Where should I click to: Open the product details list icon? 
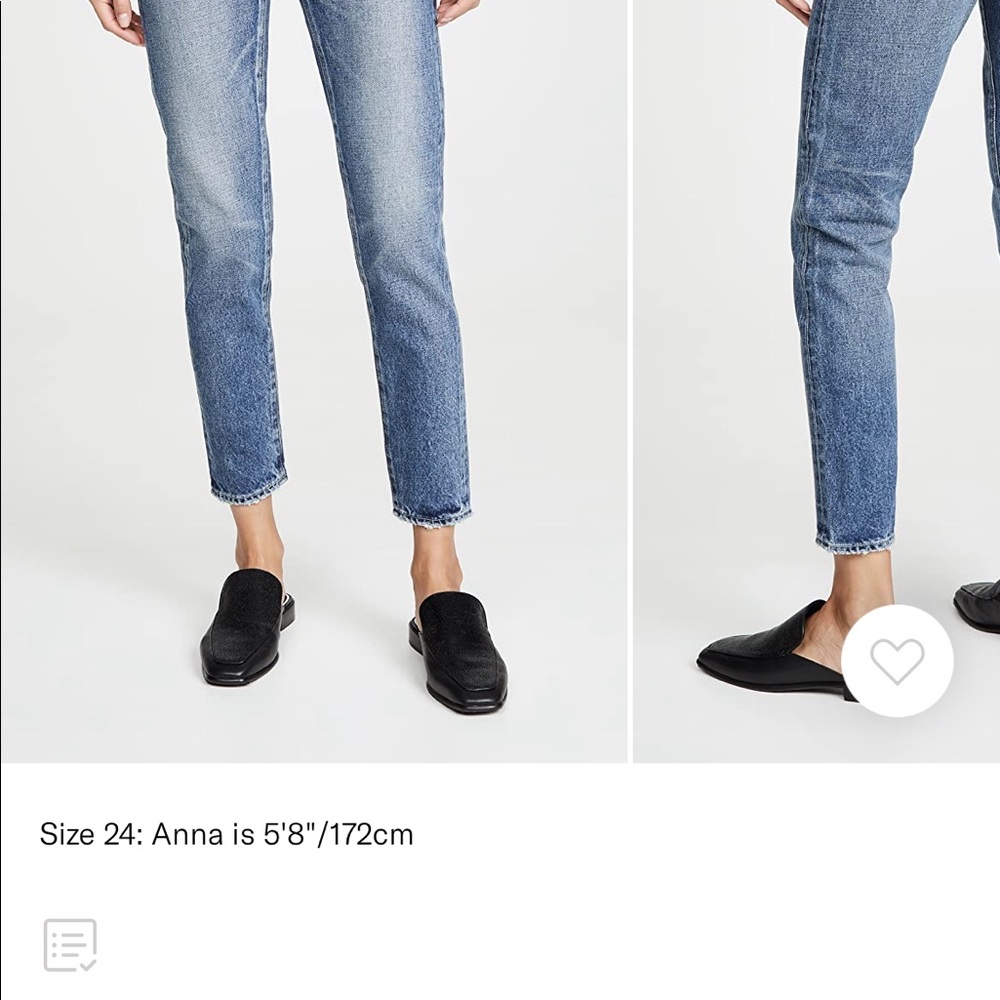tap(70, 945)
